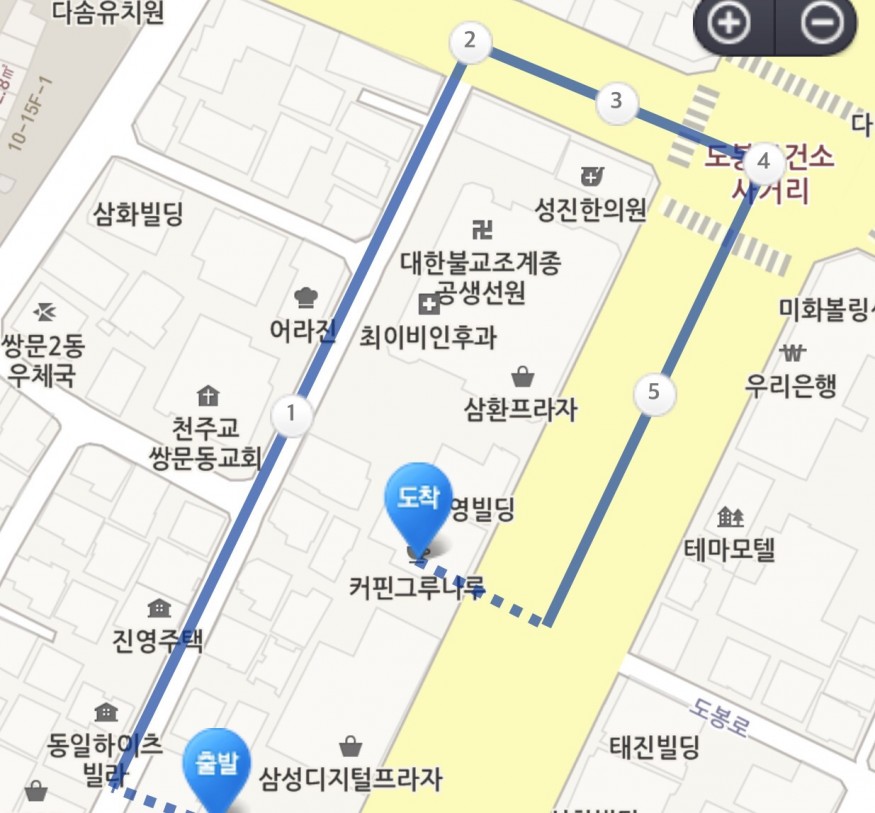The width and height of the screenshot is (875, 813).
Task: Select route waypoint marker 4
Action: 765,161
